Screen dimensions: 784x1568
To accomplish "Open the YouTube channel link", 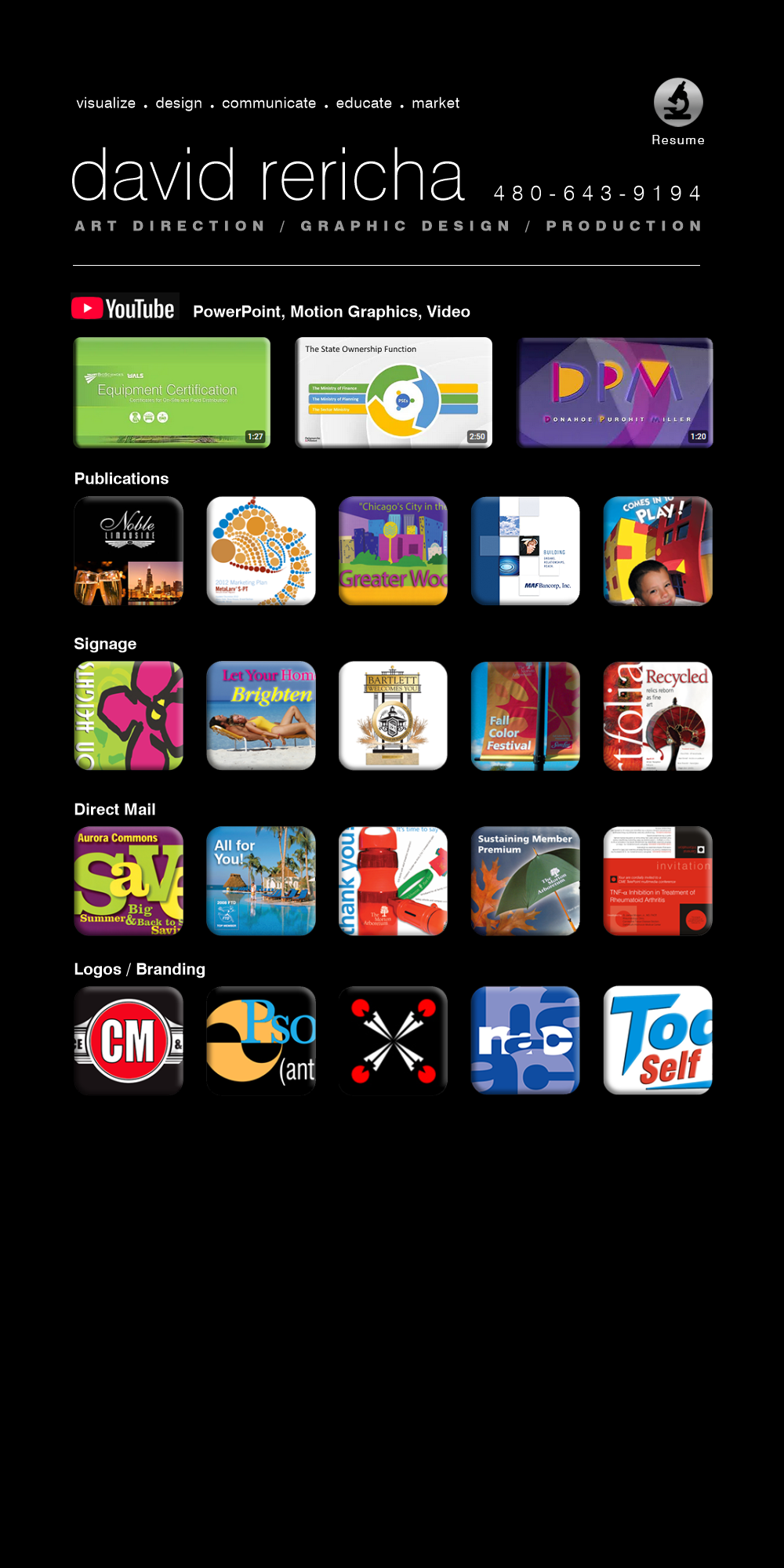I will 125,307.
